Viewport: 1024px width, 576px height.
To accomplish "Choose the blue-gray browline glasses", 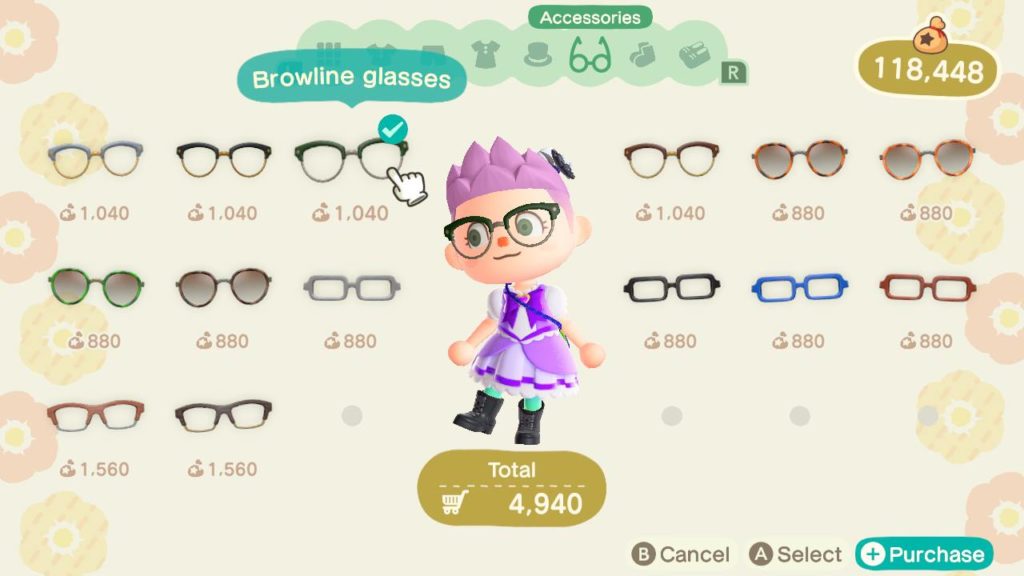I will click(95, 159).
